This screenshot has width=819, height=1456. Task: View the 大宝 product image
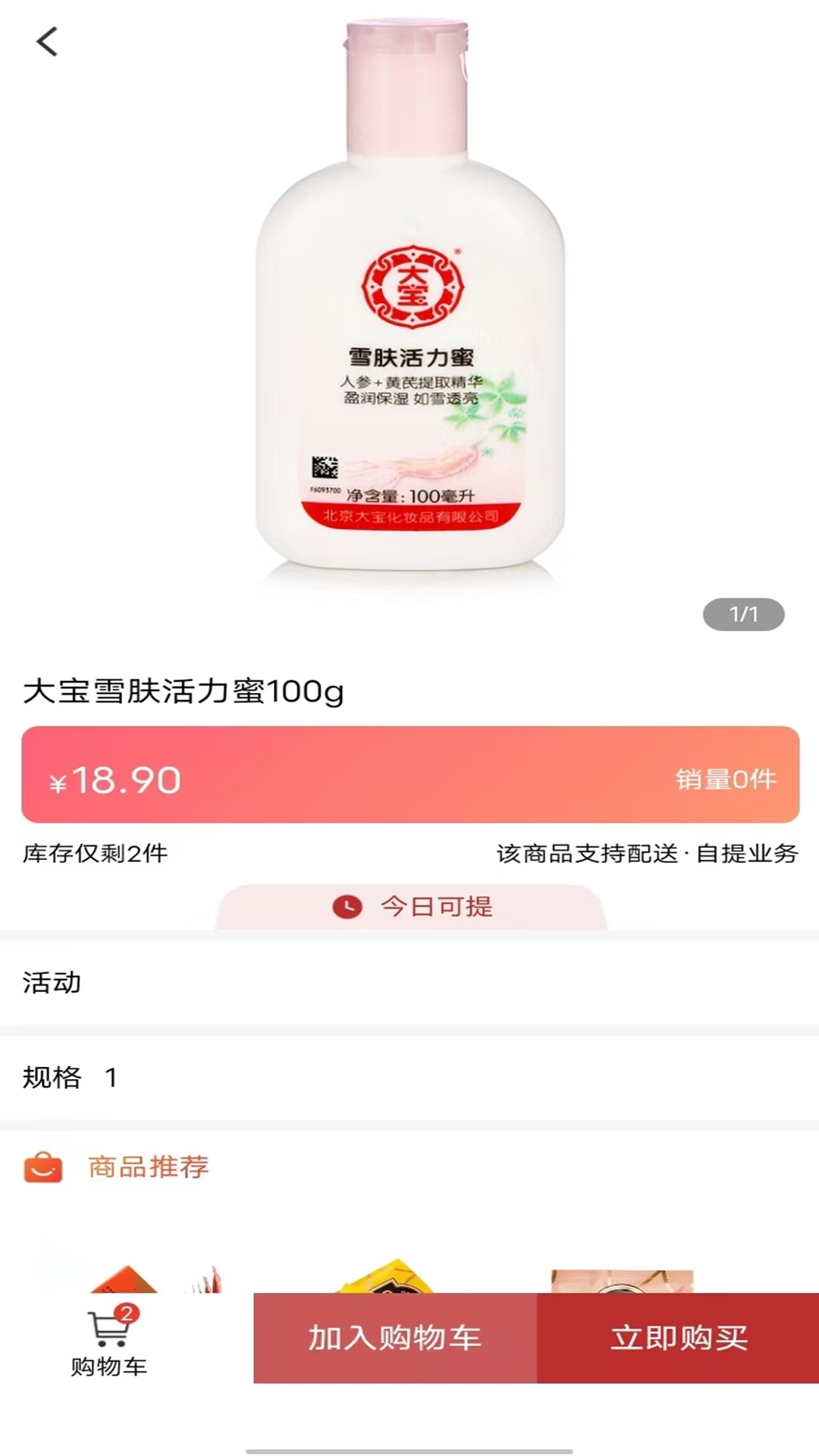click(x=409, y=303)
